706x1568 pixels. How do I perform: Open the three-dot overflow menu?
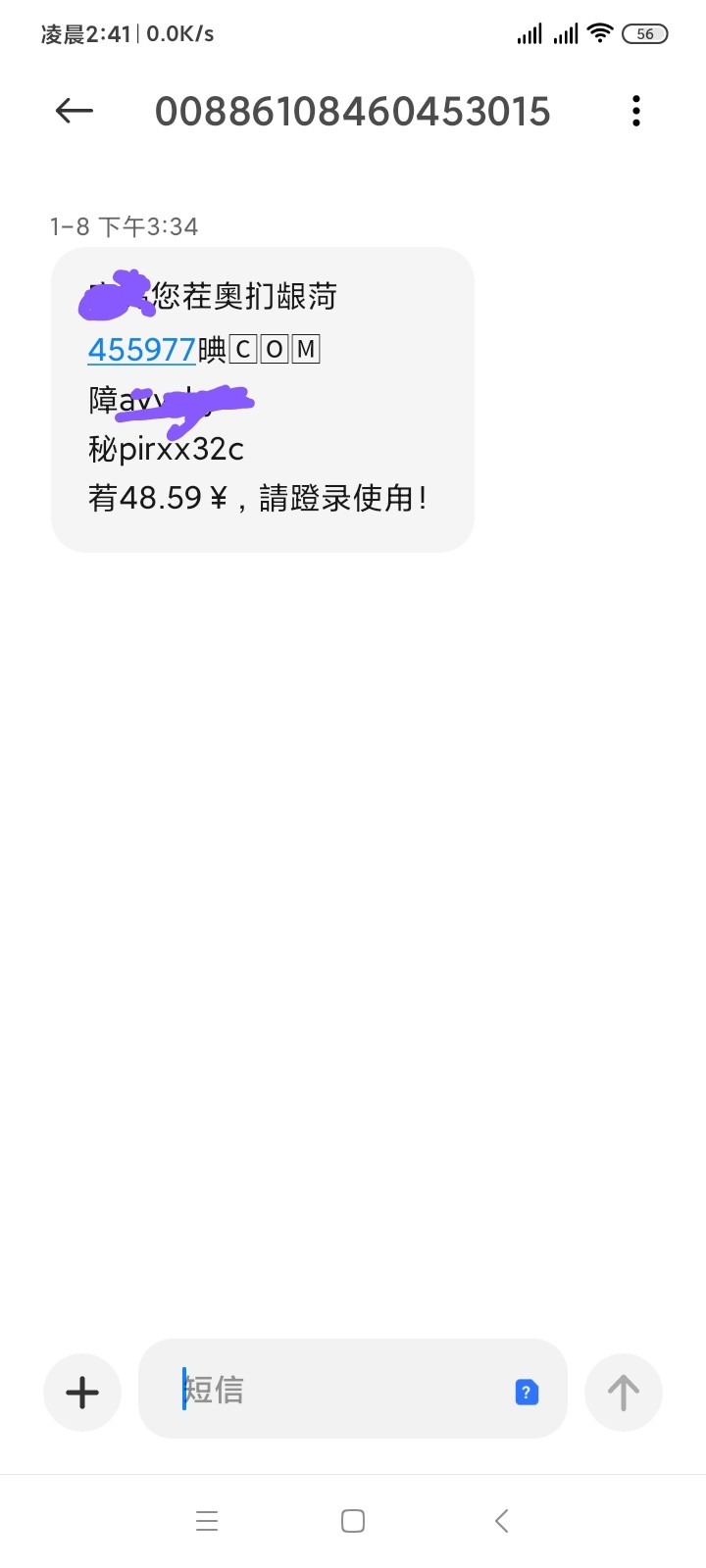636,112
